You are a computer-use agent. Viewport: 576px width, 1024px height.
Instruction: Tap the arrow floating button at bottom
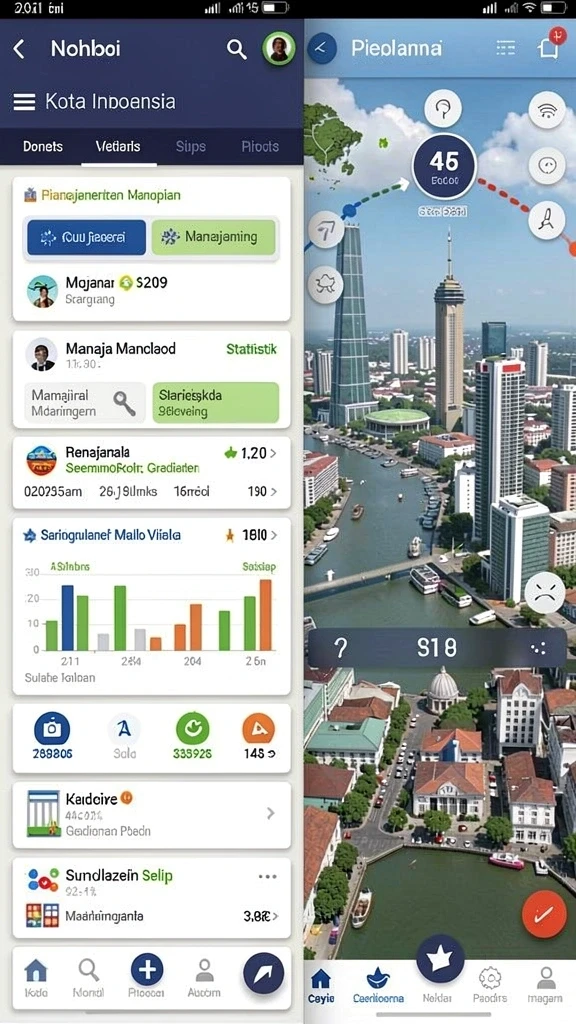pos(264,973)
